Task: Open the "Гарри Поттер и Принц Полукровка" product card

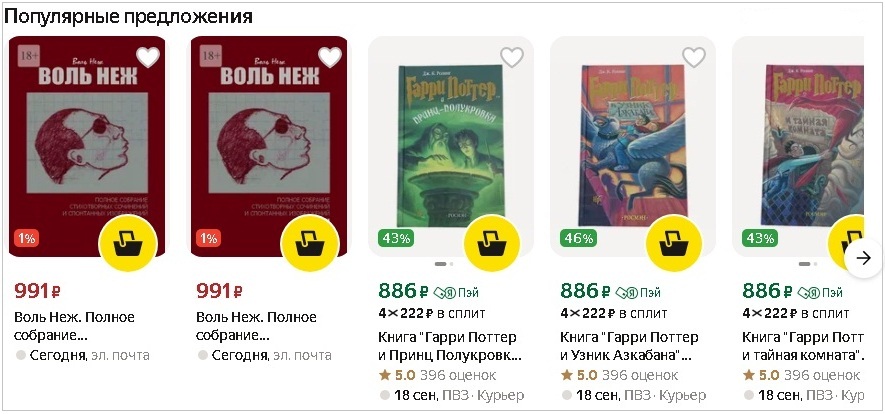Action: tap(450, 345)
